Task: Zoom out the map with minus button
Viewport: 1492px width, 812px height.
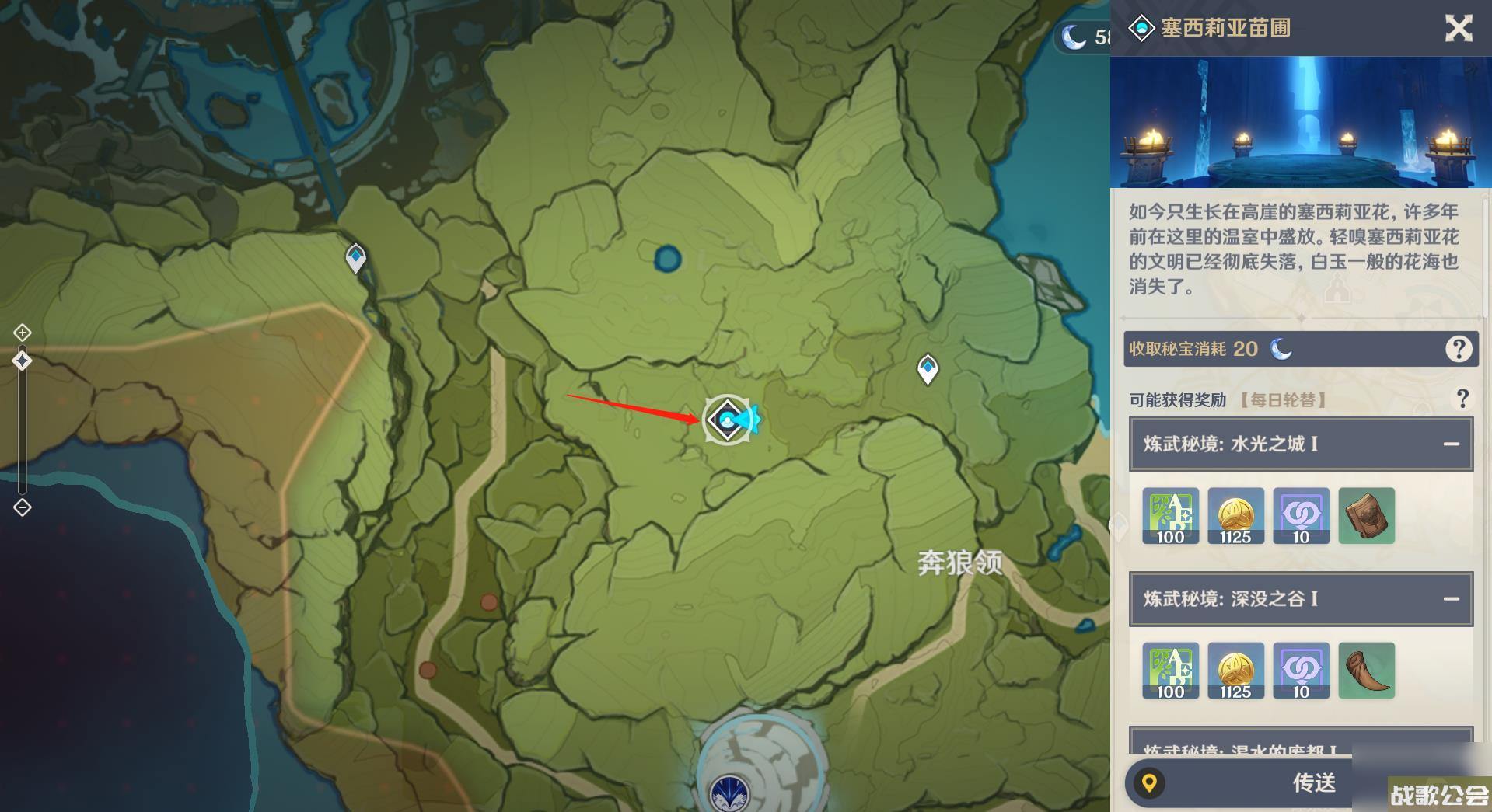Action: tap(22, 507)
